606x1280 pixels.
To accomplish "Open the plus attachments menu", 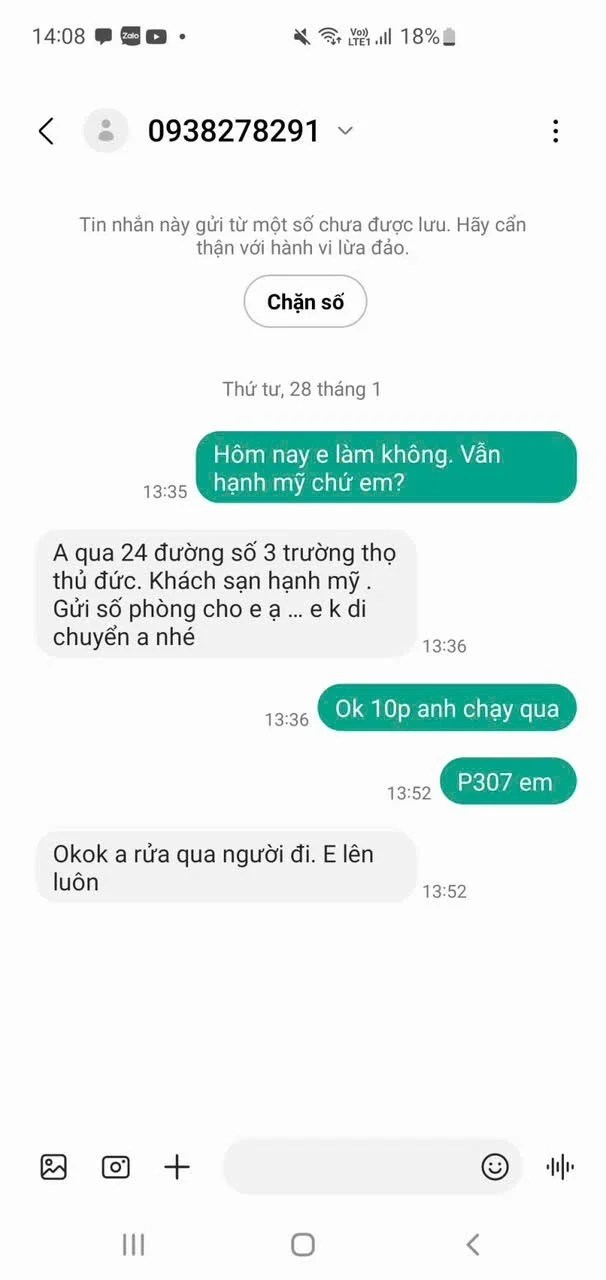I will point(177,1166).
